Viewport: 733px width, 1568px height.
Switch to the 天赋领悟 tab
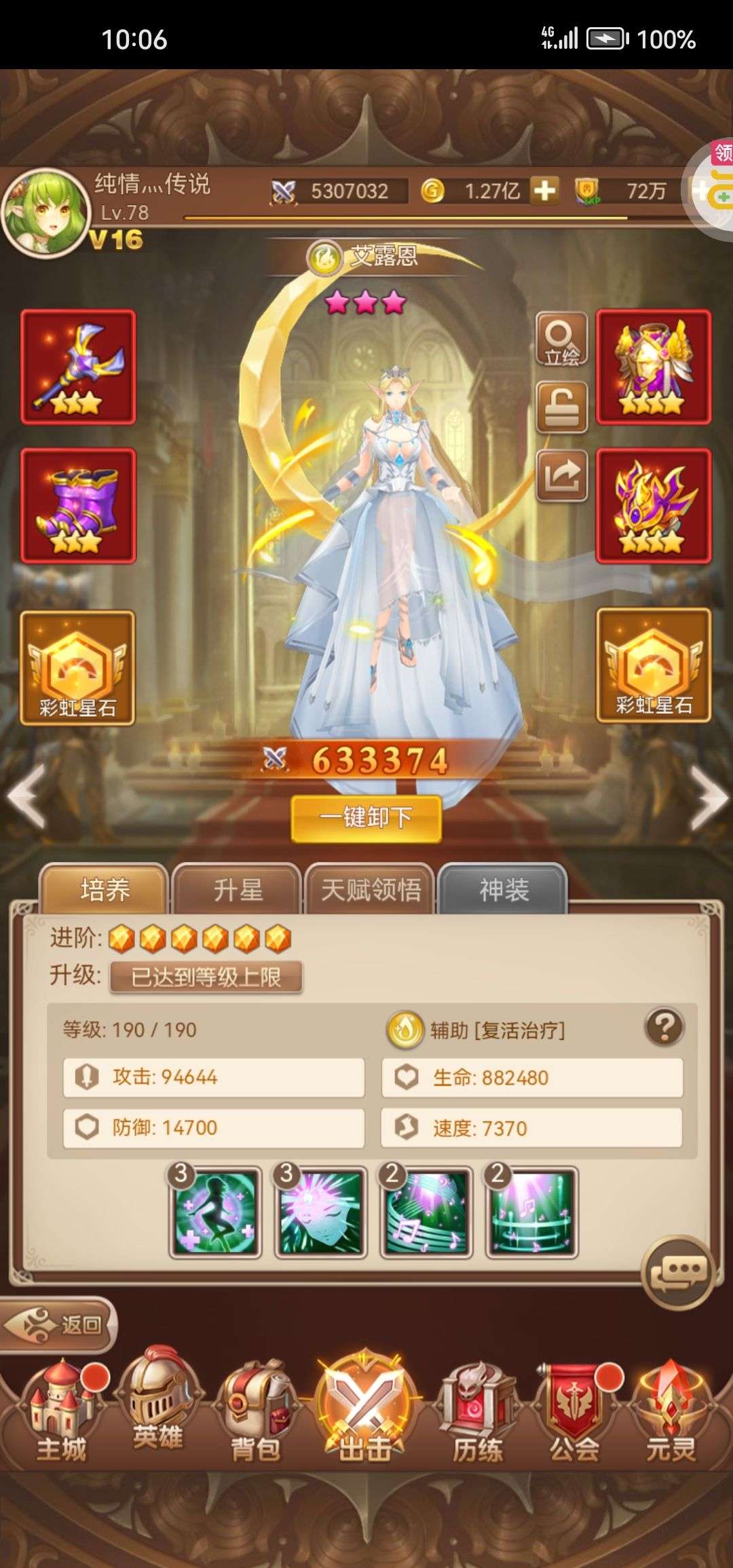[371, 890]
